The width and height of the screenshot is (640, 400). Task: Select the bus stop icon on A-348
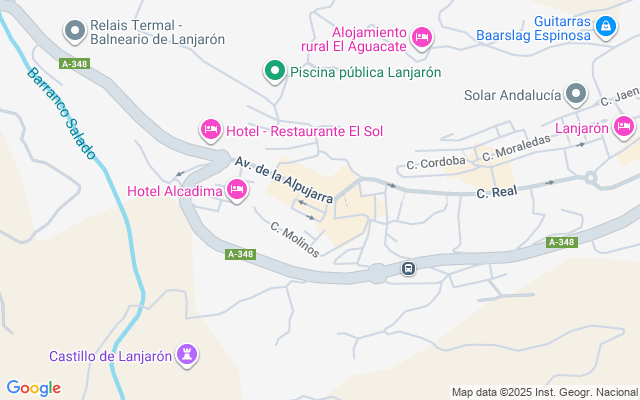[x=408, y=269]
